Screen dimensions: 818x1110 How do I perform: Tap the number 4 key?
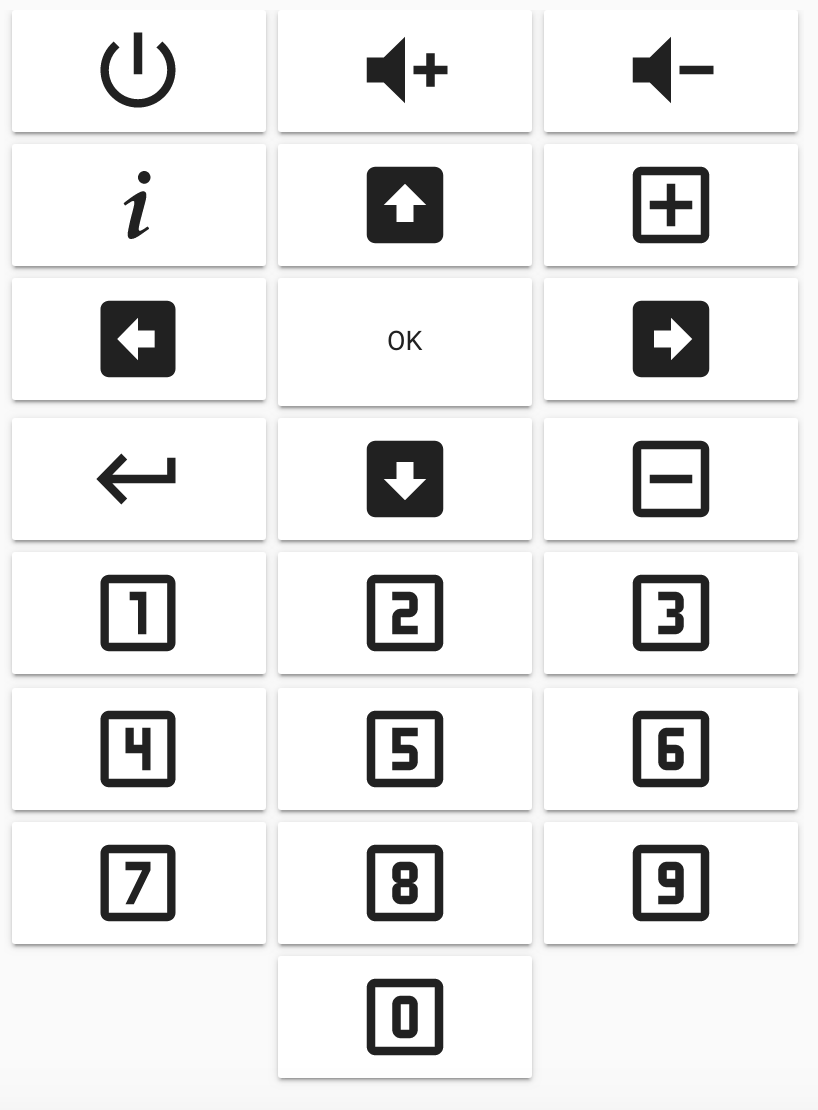138,748
